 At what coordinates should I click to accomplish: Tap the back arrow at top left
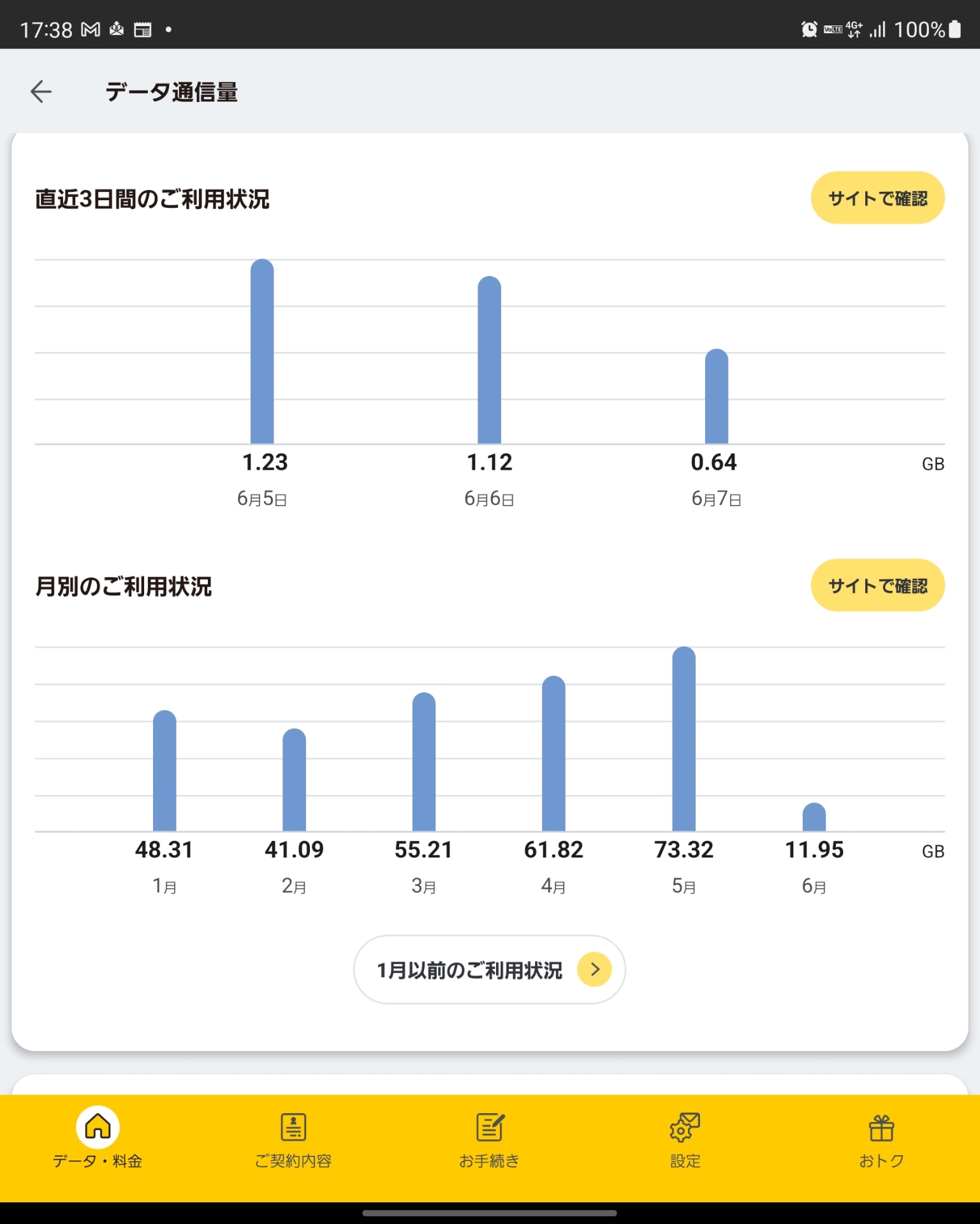point(40,91)
